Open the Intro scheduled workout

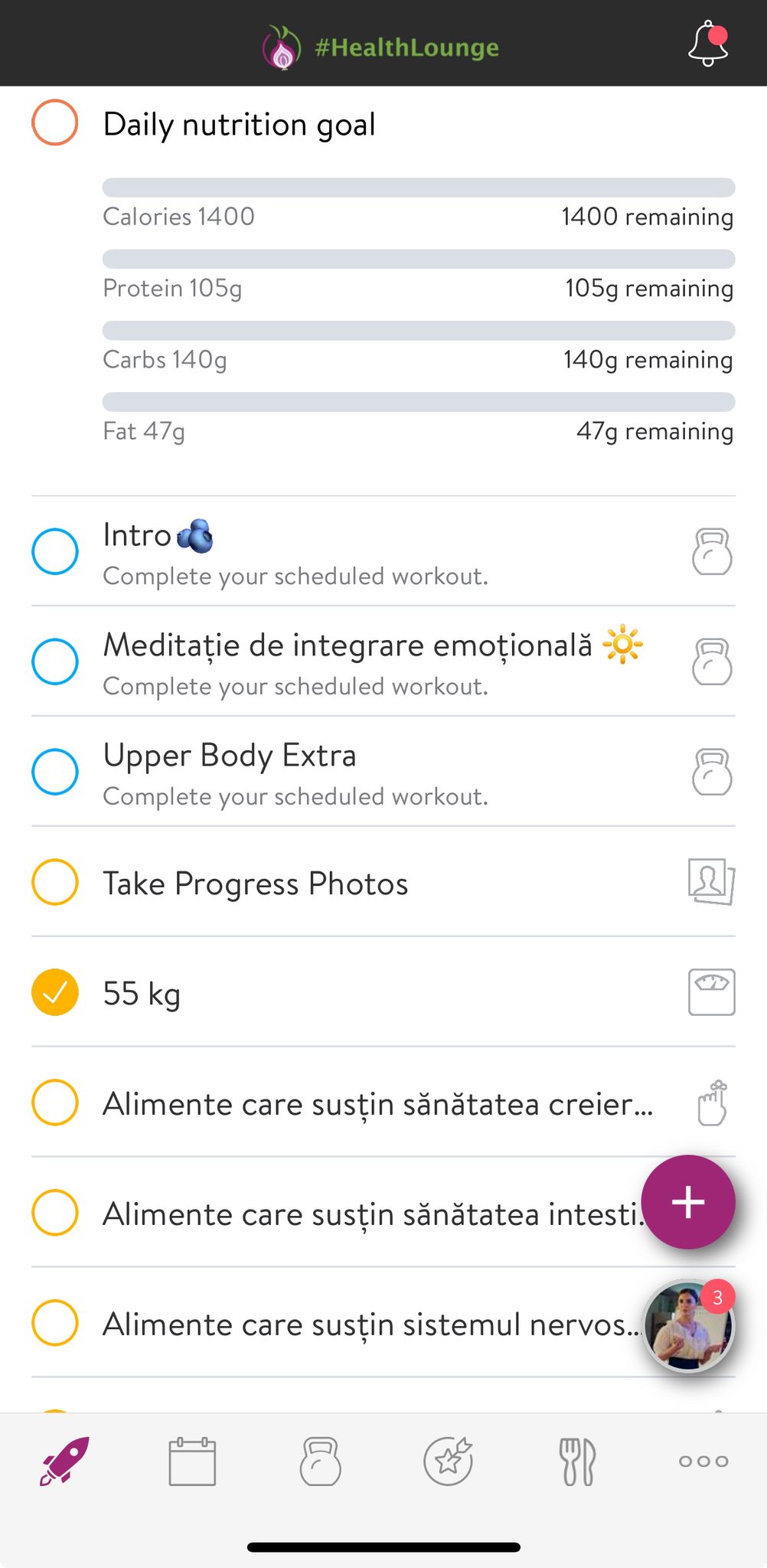click(295, 551)
